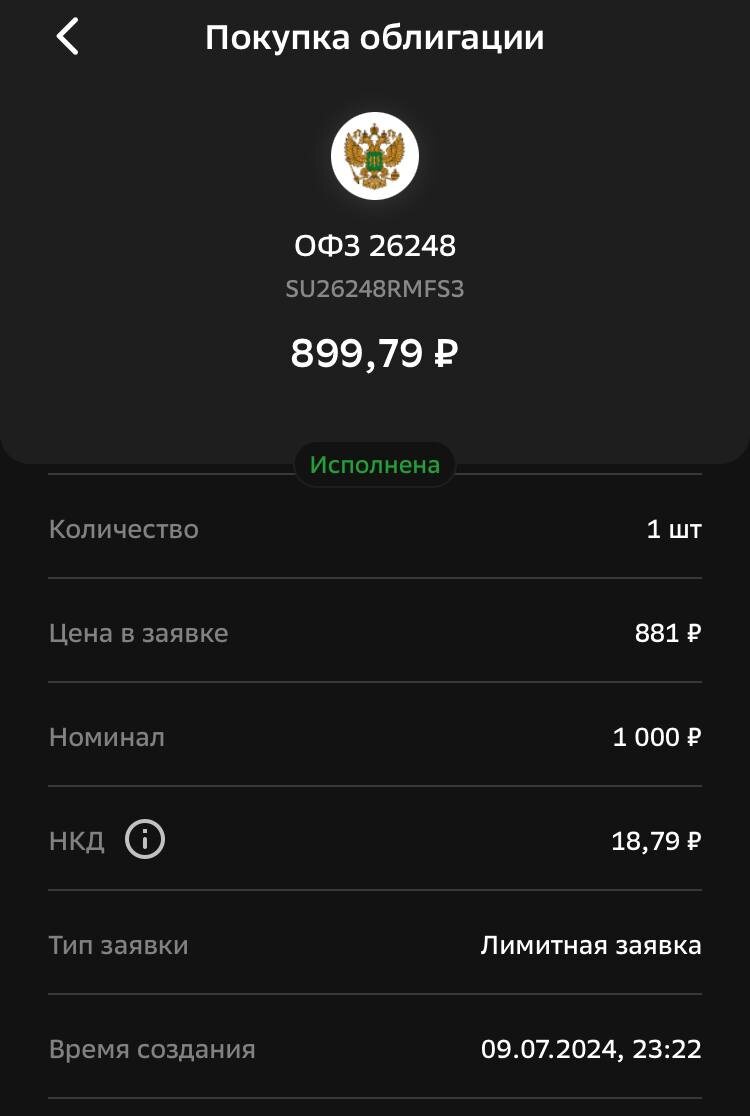Image resolution: width=750 pixels, height=1116 pixels.
Task: Select the Покупка облигации header title
Action: [x=375, y=38]
